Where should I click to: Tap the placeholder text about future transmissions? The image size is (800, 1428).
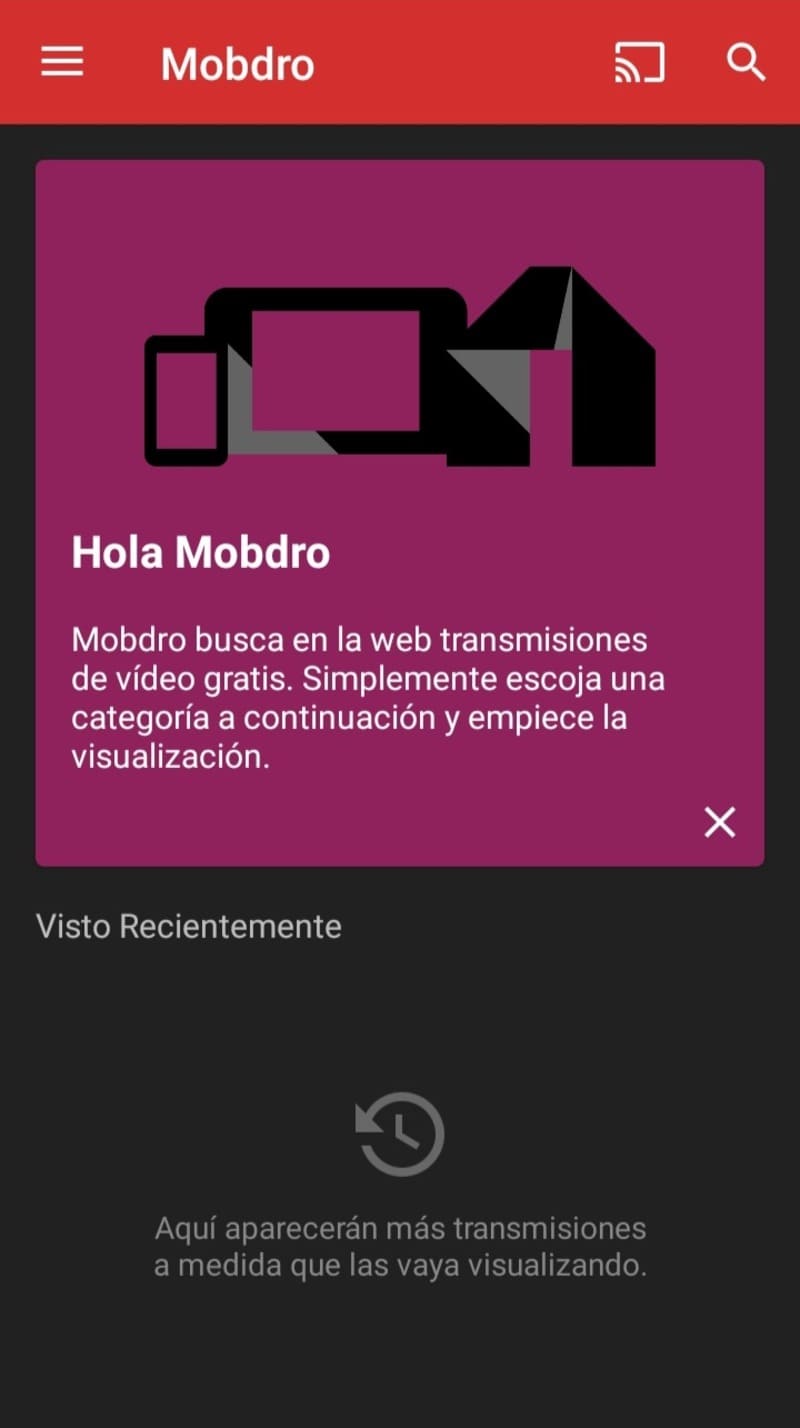399,1245
